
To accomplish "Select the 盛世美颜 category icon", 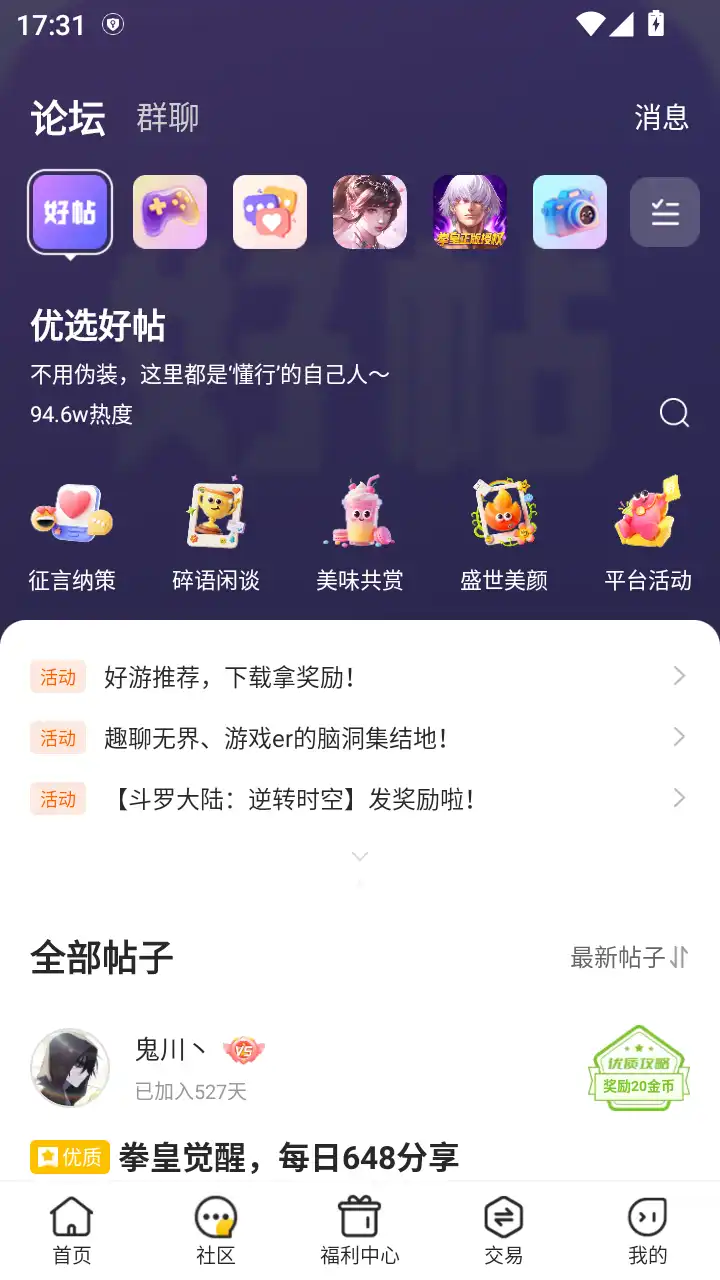I will coord(503,515).
